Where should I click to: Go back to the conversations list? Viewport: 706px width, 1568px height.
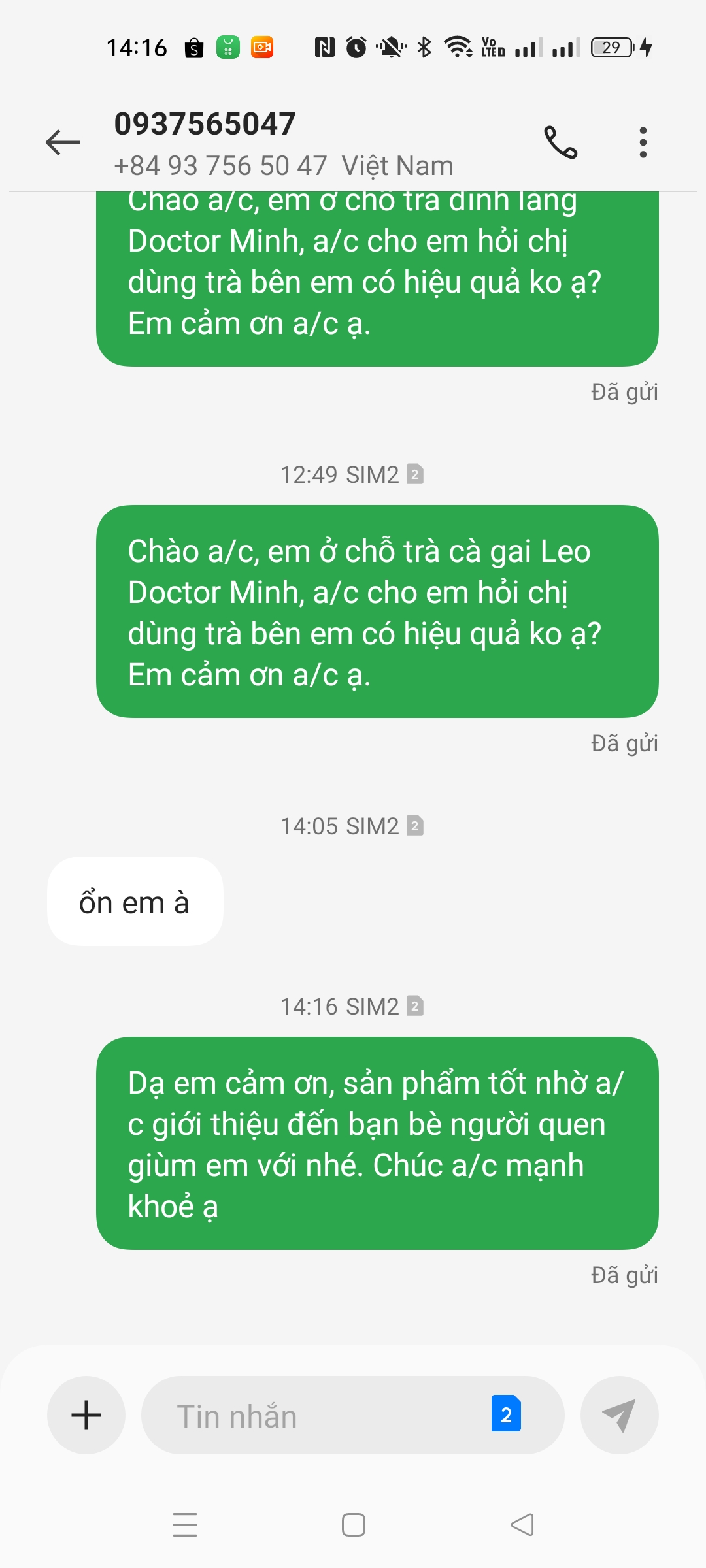[x=63, y=142]
